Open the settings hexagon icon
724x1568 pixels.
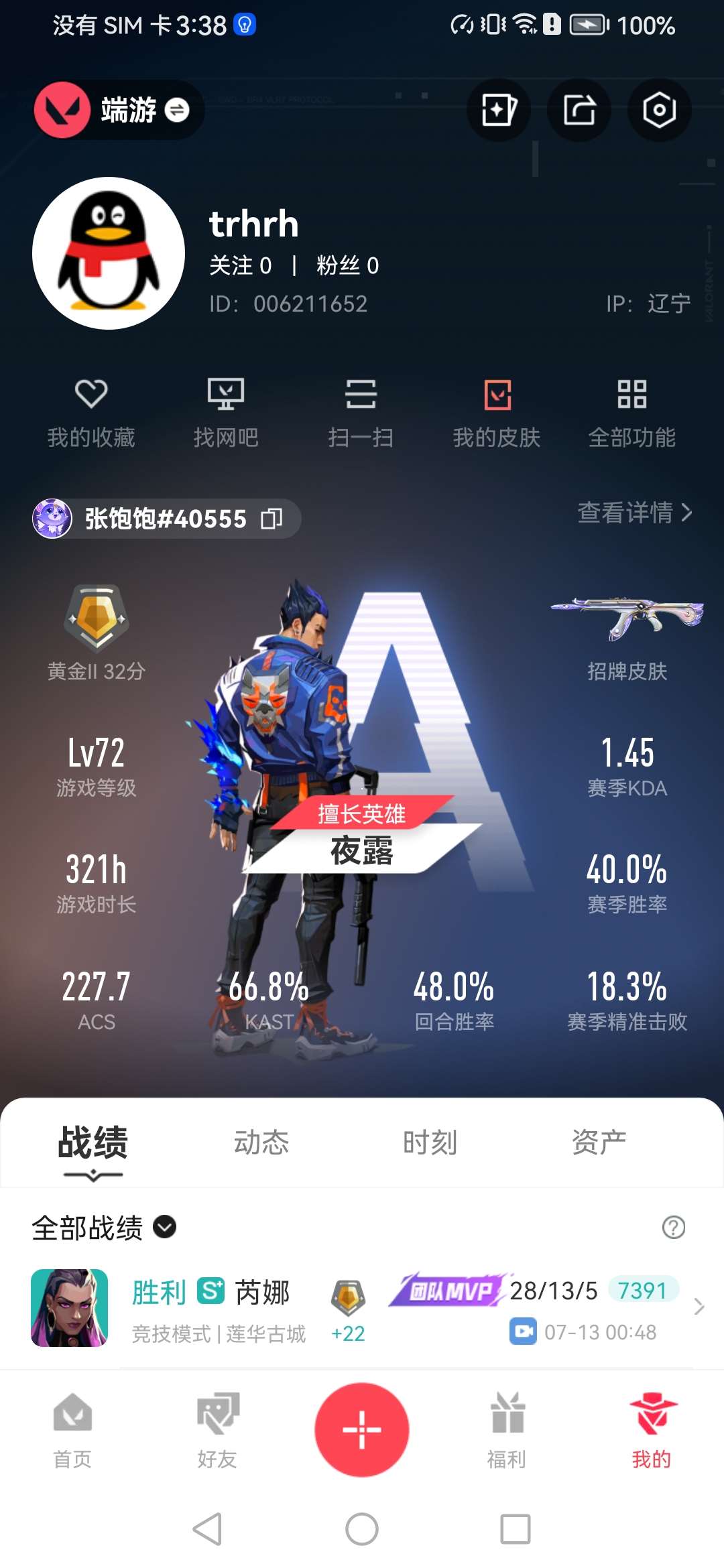click(x=659, y=110)
